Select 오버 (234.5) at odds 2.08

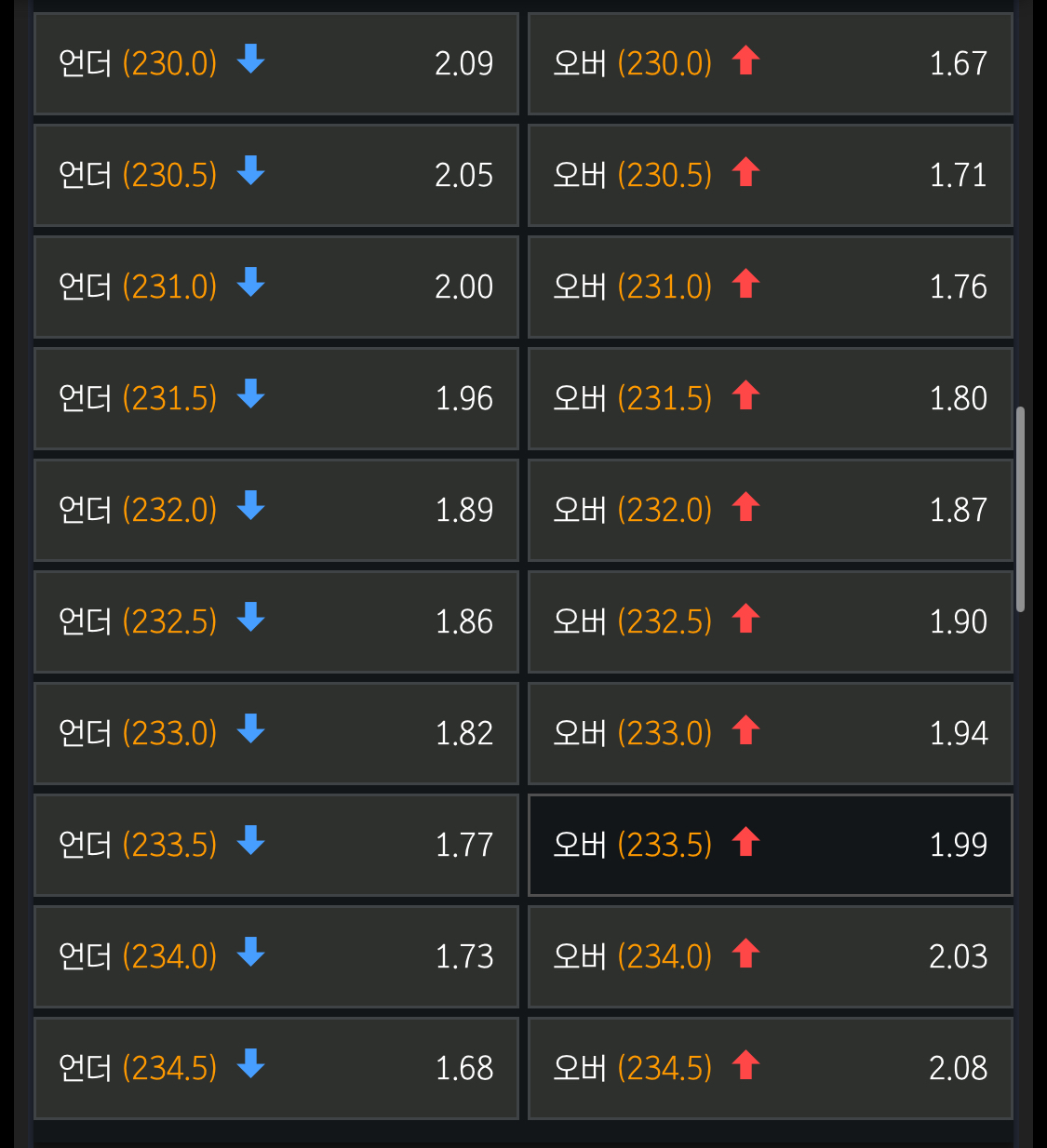coord(770,1068)
